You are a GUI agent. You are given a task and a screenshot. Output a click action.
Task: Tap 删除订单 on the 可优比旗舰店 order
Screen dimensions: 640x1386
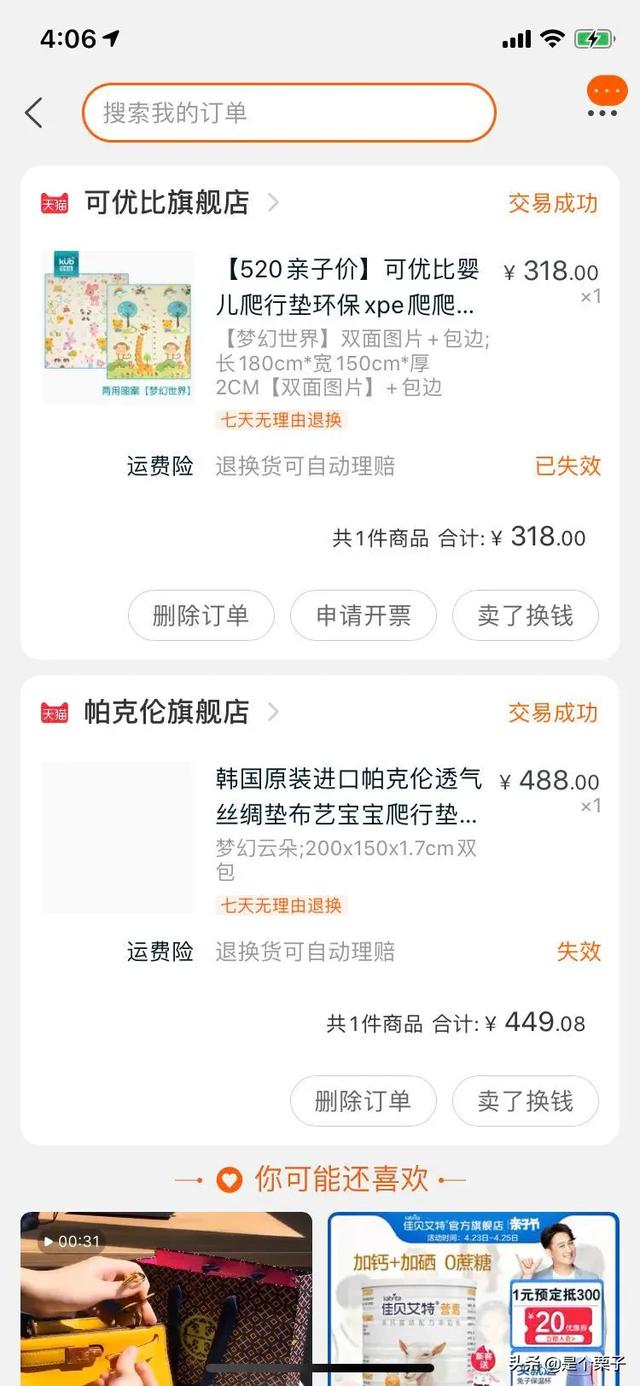(201, 615)
